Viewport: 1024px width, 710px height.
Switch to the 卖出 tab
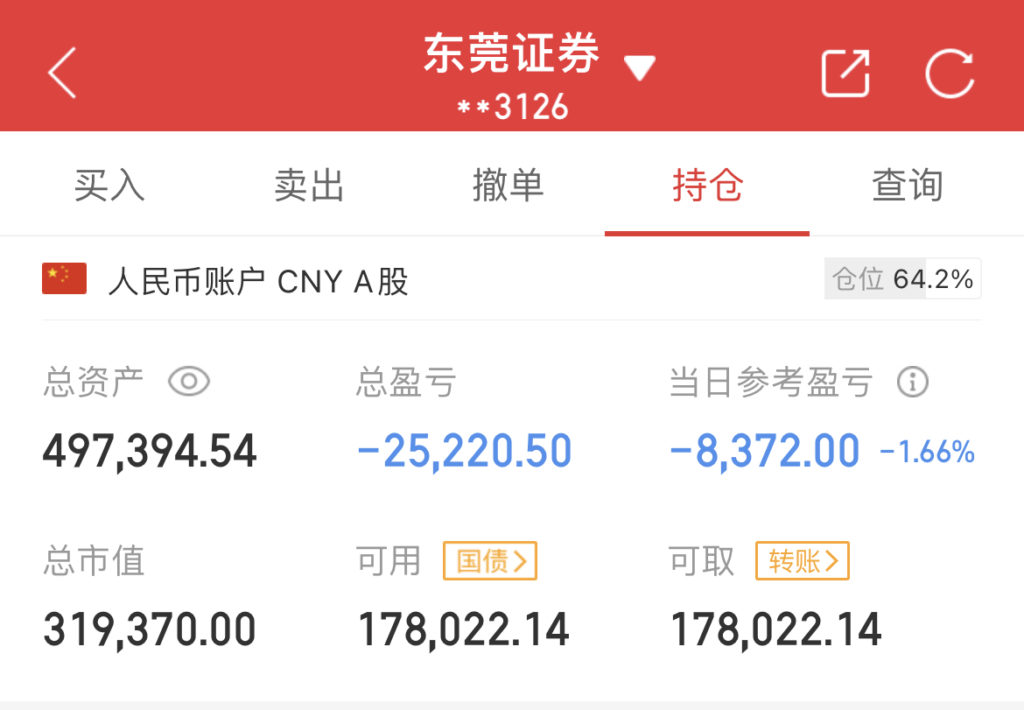point(309,186)
